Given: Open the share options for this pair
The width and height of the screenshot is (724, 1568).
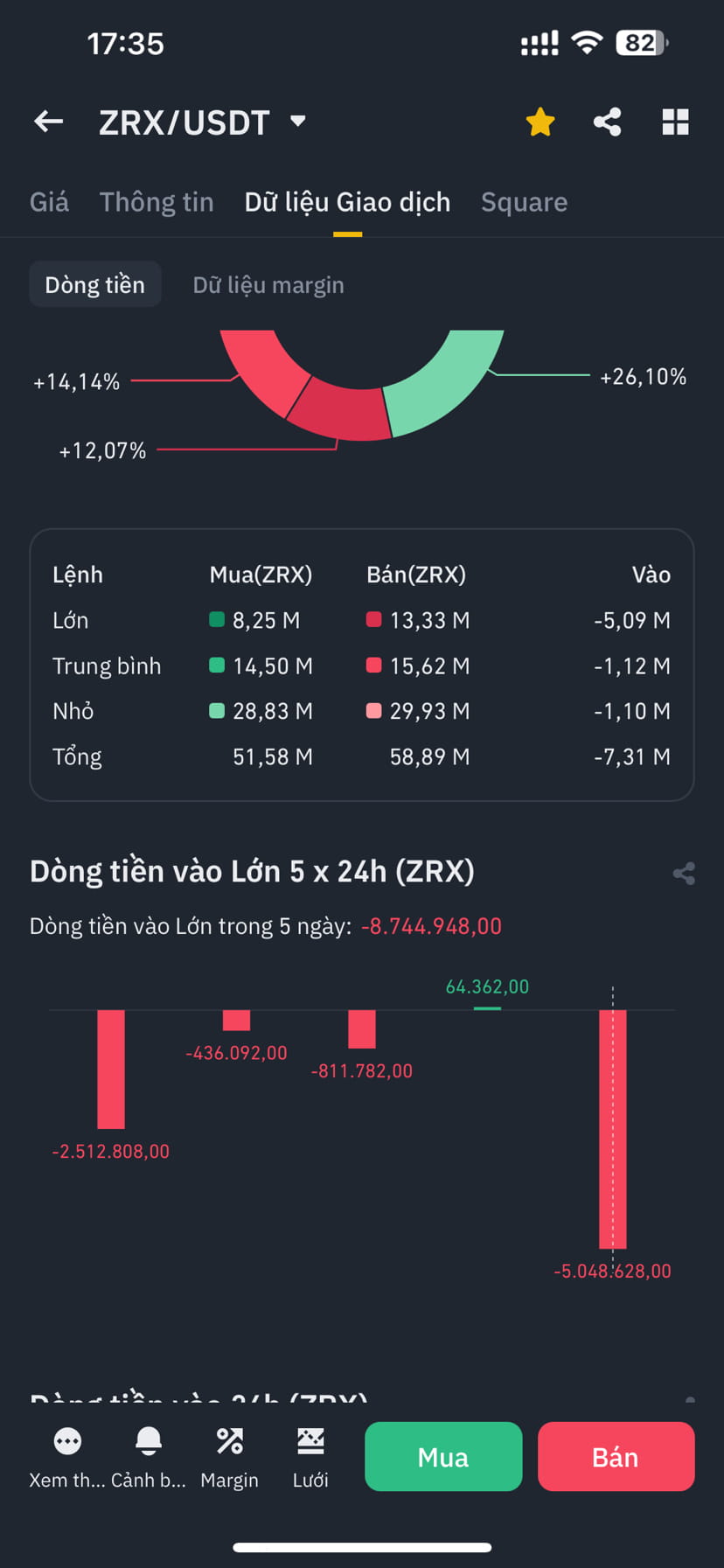Looking at the screenshot, I should tap(607, 122).
